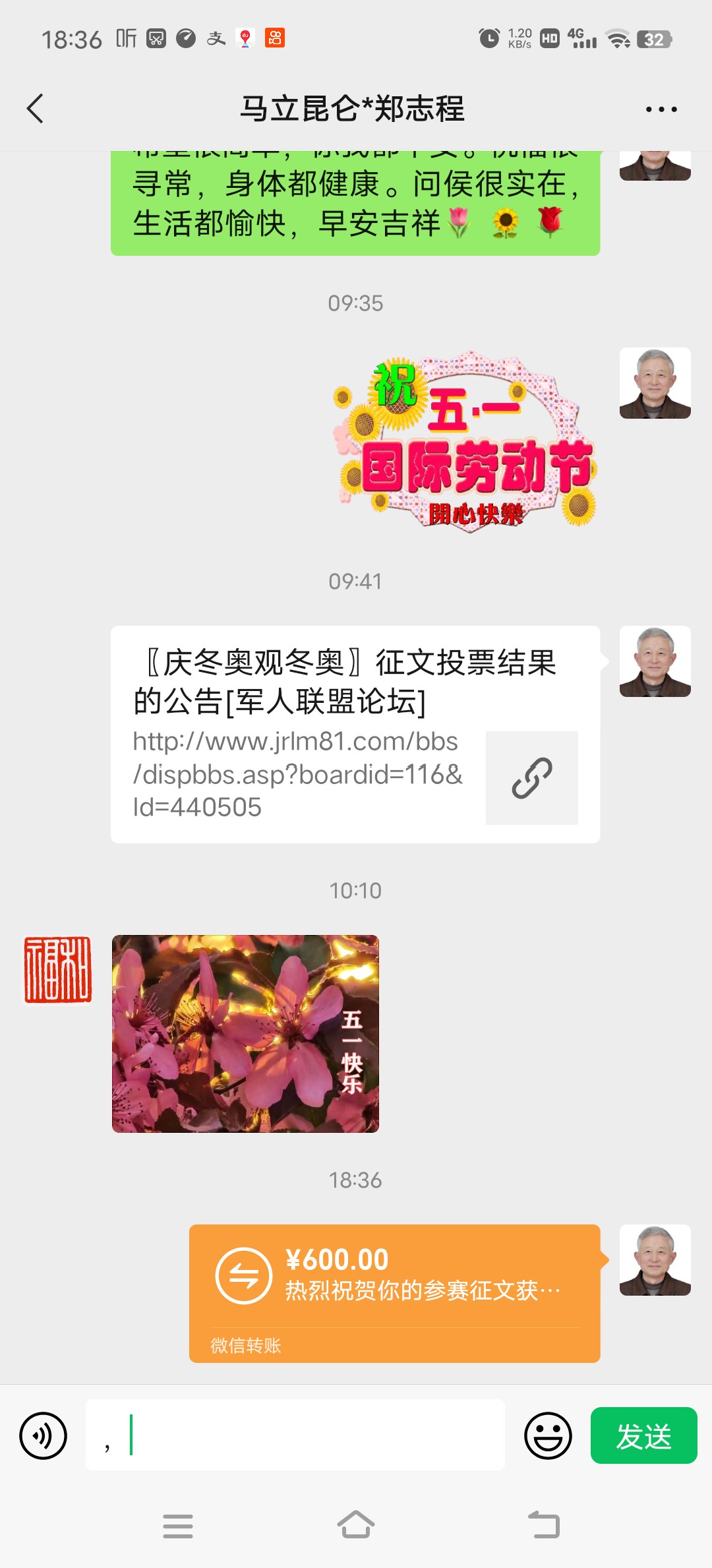Open the 征文投票结果 link card
This screenshot has height=1568, width=712.
tap(355, 734)
